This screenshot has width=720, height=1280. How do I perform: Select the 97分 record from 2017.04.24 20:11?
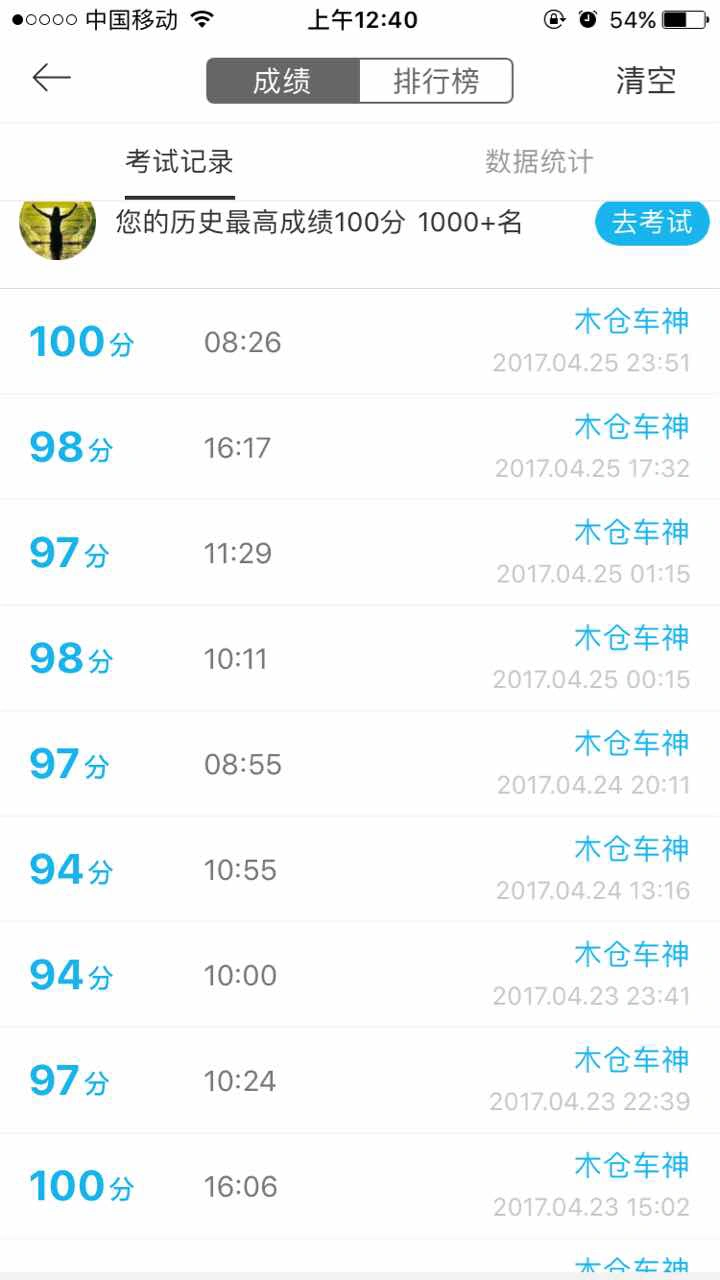pos(360,764)
